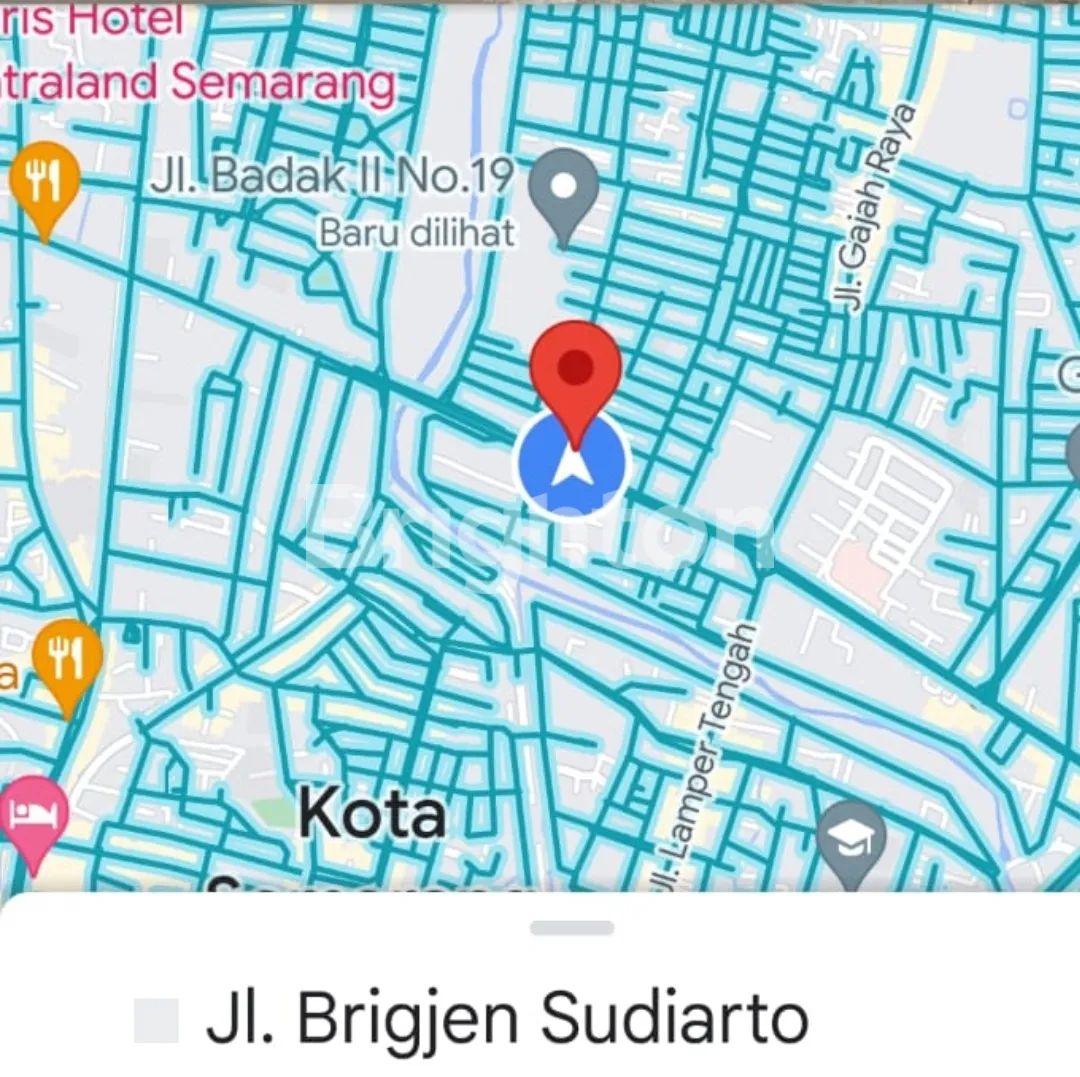
Task: Open the restaurant marker beside Jl. Badak II
Action: point(45,181)
